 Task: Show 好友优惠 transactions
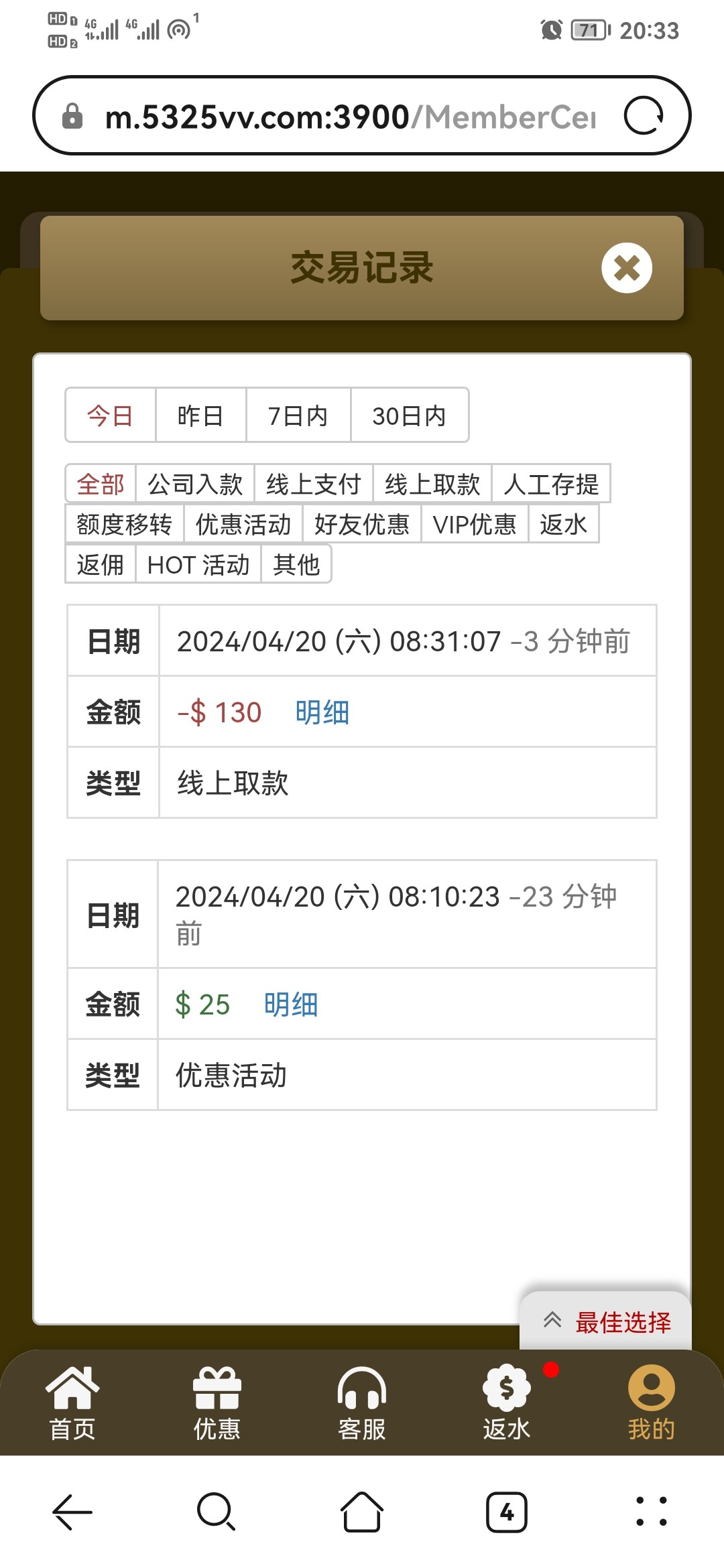tap(362, 524)
